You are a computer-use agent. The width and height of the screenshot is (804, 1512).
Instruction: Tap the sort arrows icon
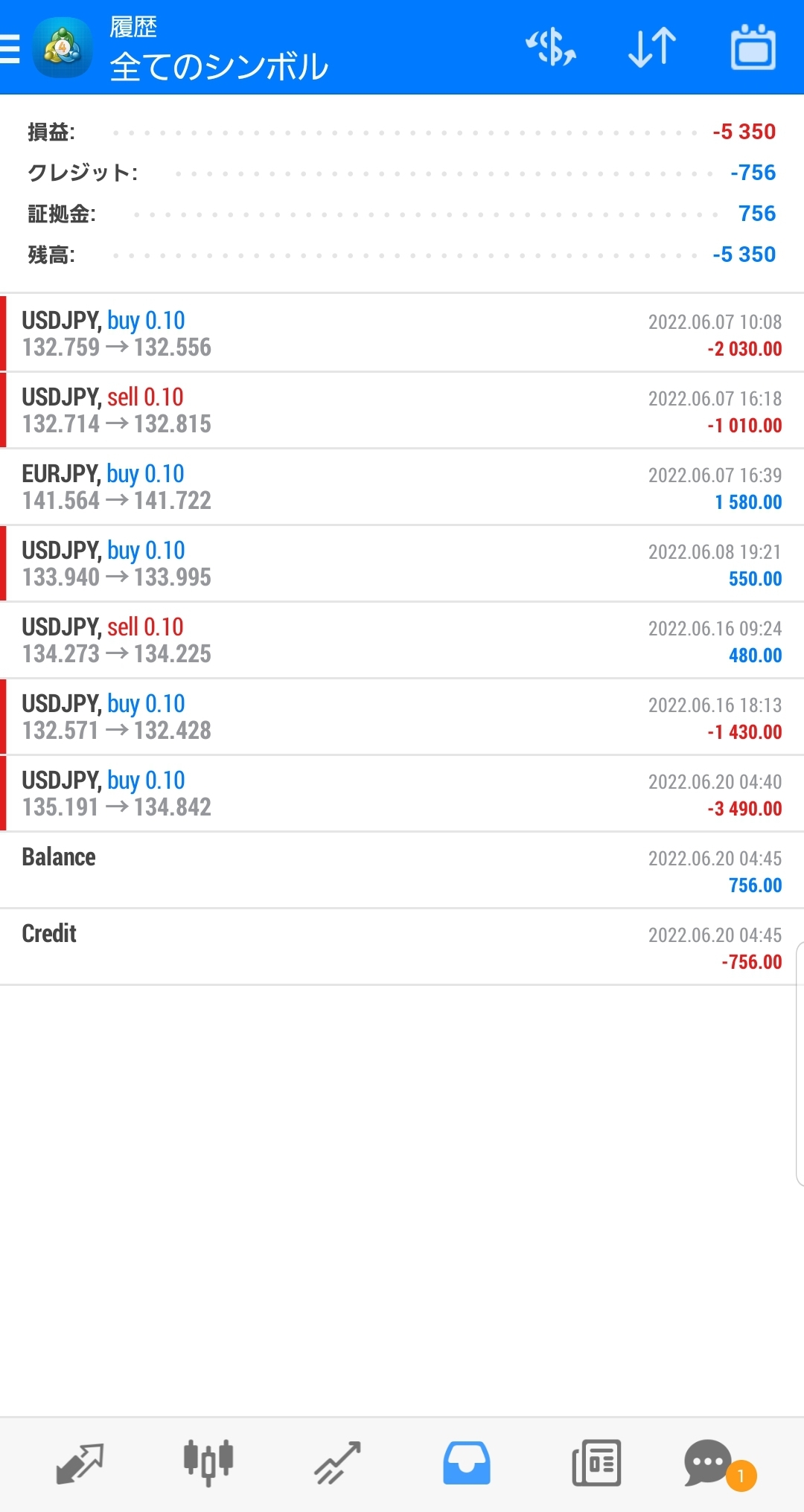pyautogui.click(x=652, y=48)
